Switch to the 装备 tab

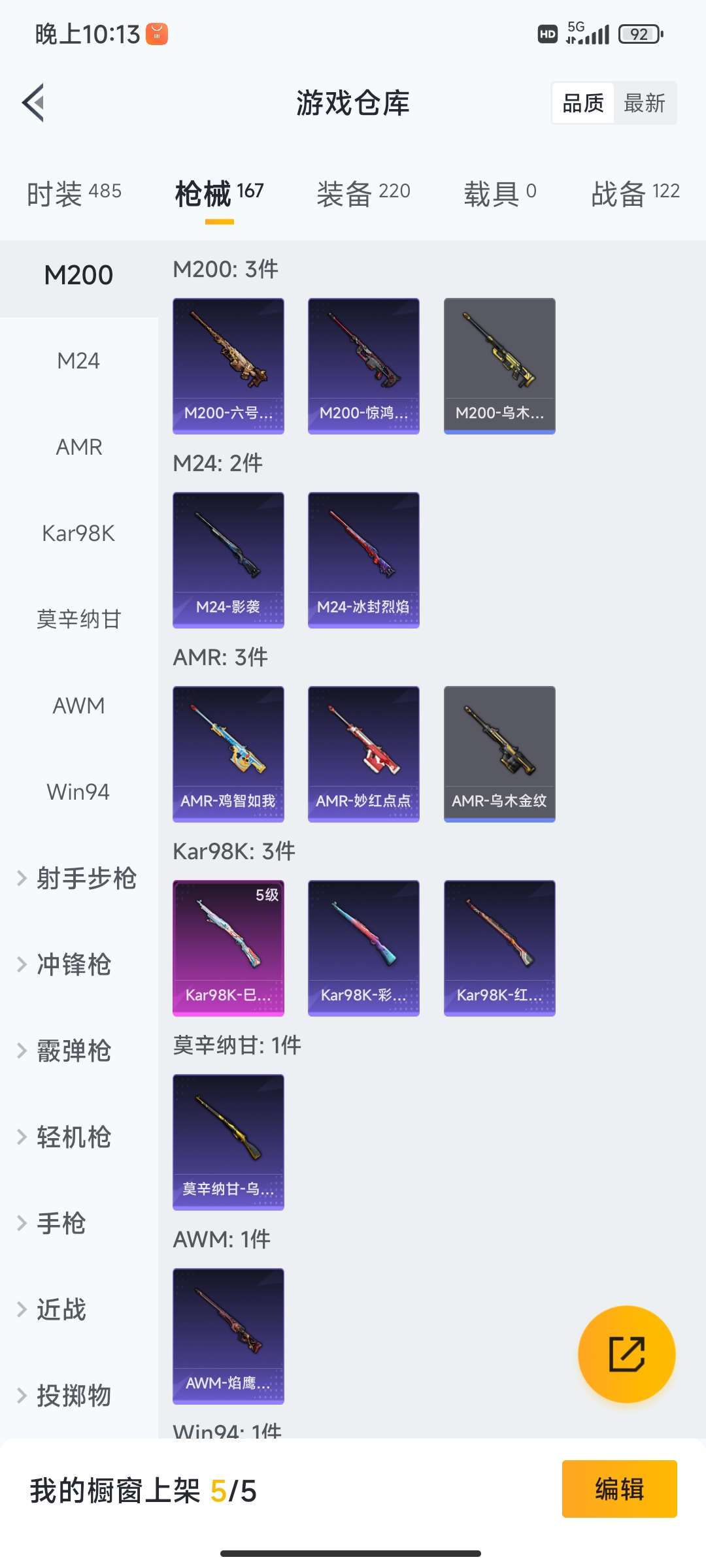coord(363,193)
